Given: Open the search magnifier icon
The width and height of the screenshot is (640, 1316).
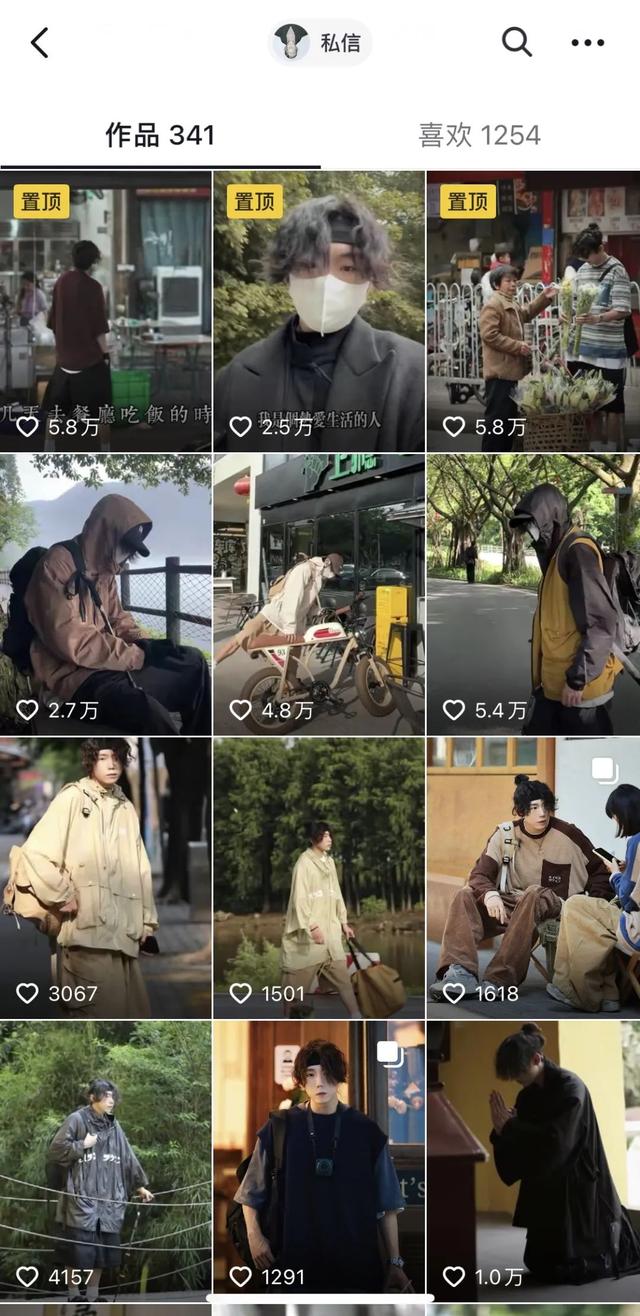Looking at the screenshot, I should (516, 42).
